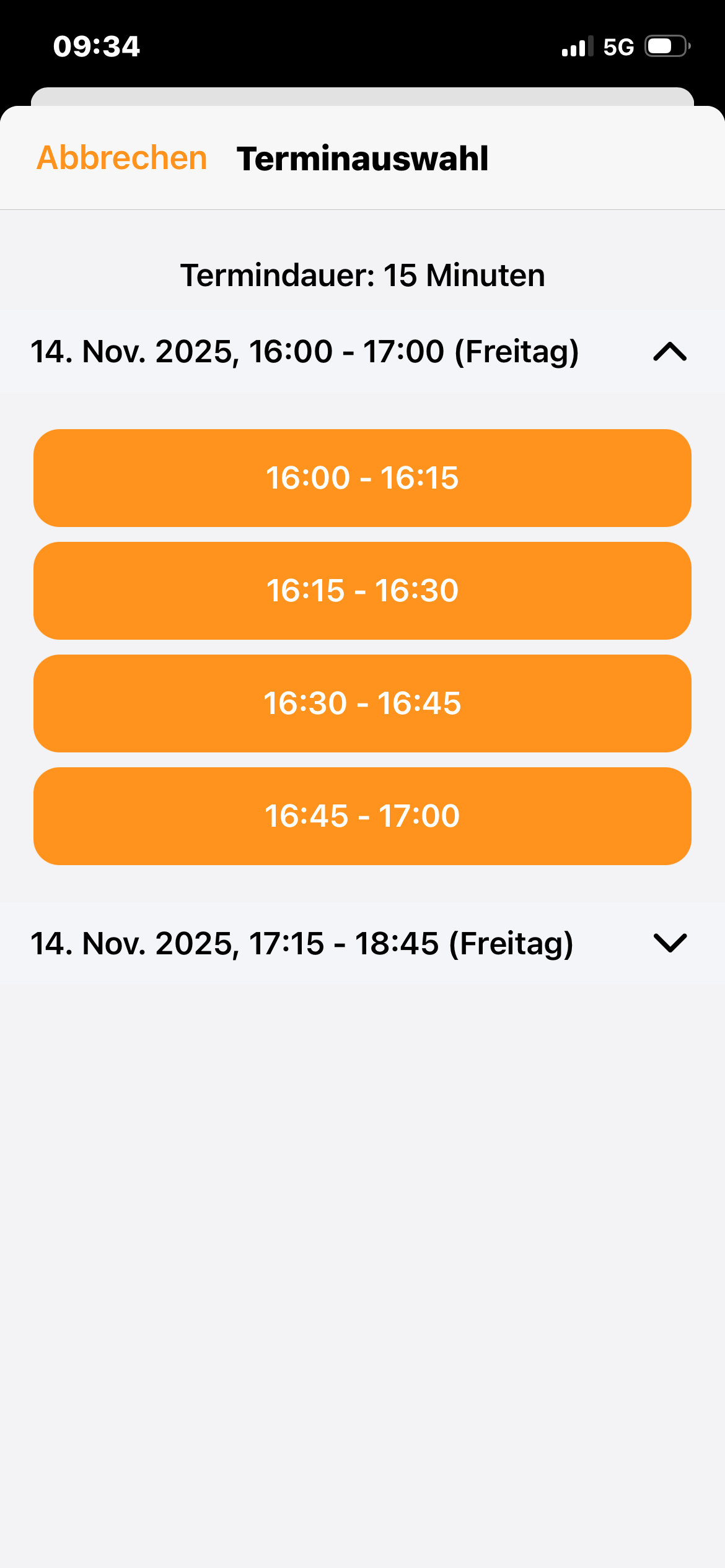The image size is (725, 1568).
Task: Tap the last orange appointment slot
Action: tap(362, 815)
